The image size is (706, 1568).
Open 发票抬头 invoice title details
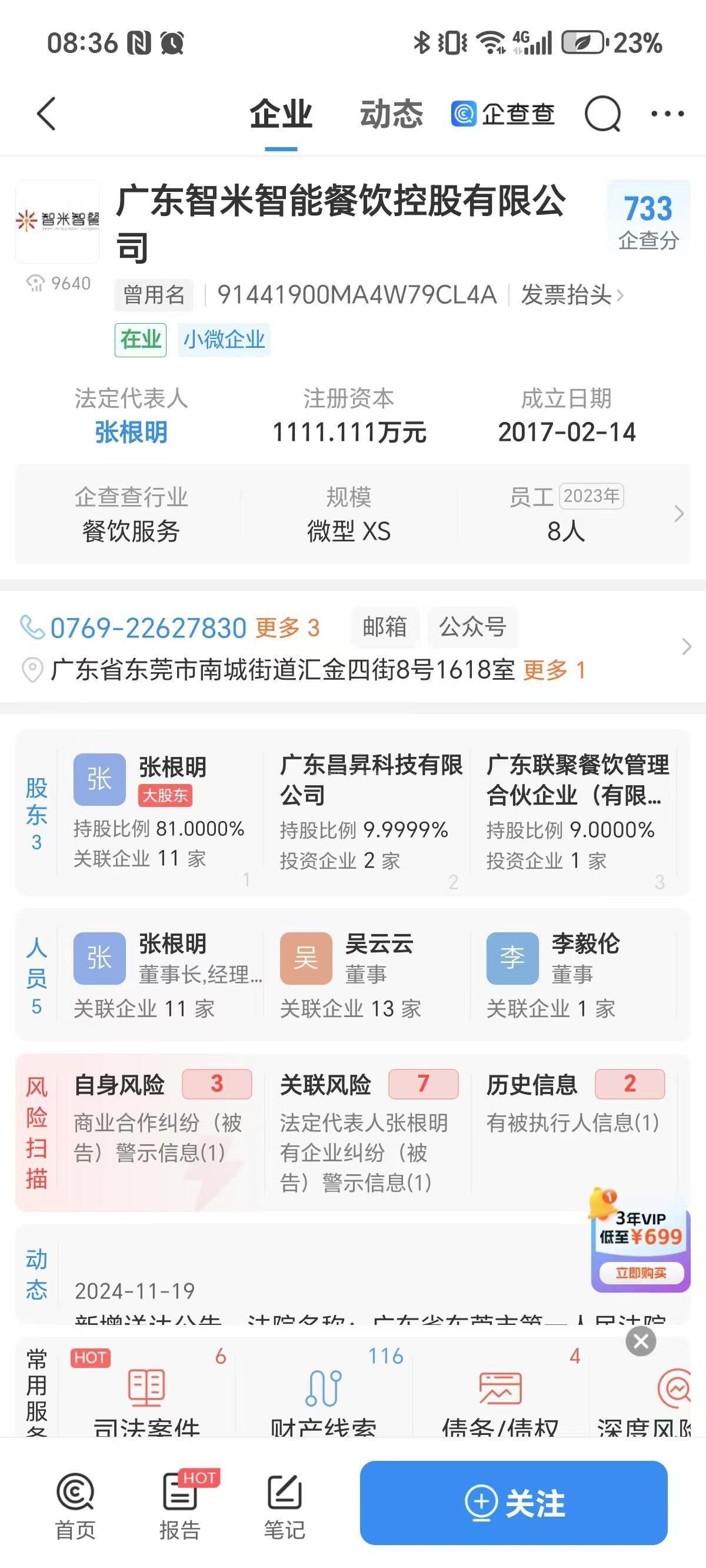pos(571,295)
